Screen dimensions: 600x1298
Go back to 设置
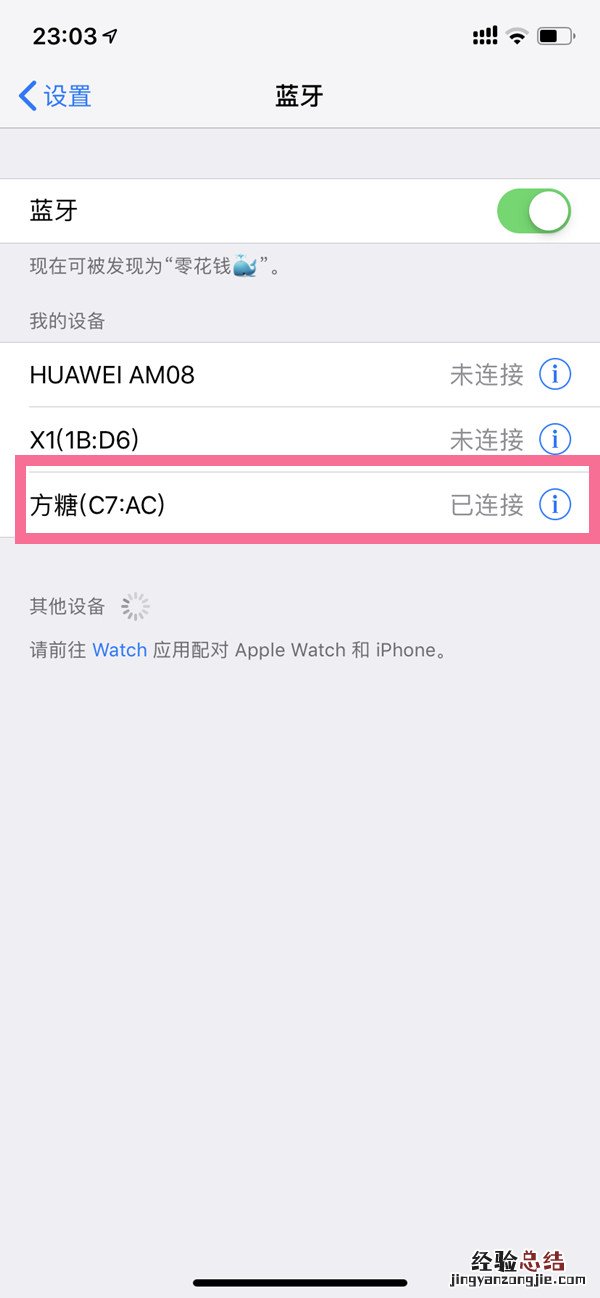coord(56,96)
